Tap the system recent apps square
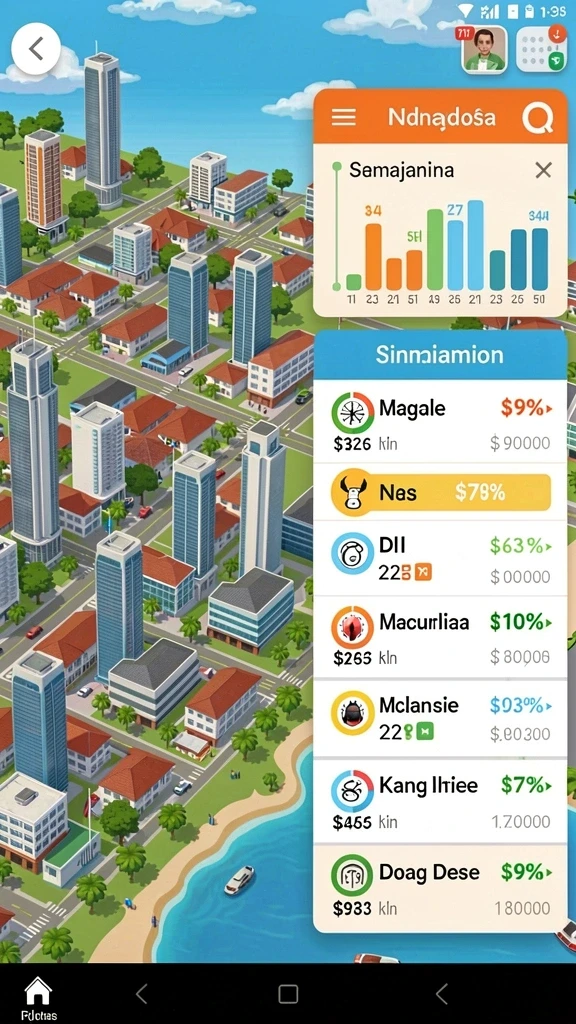 click(x=288, y=994)
